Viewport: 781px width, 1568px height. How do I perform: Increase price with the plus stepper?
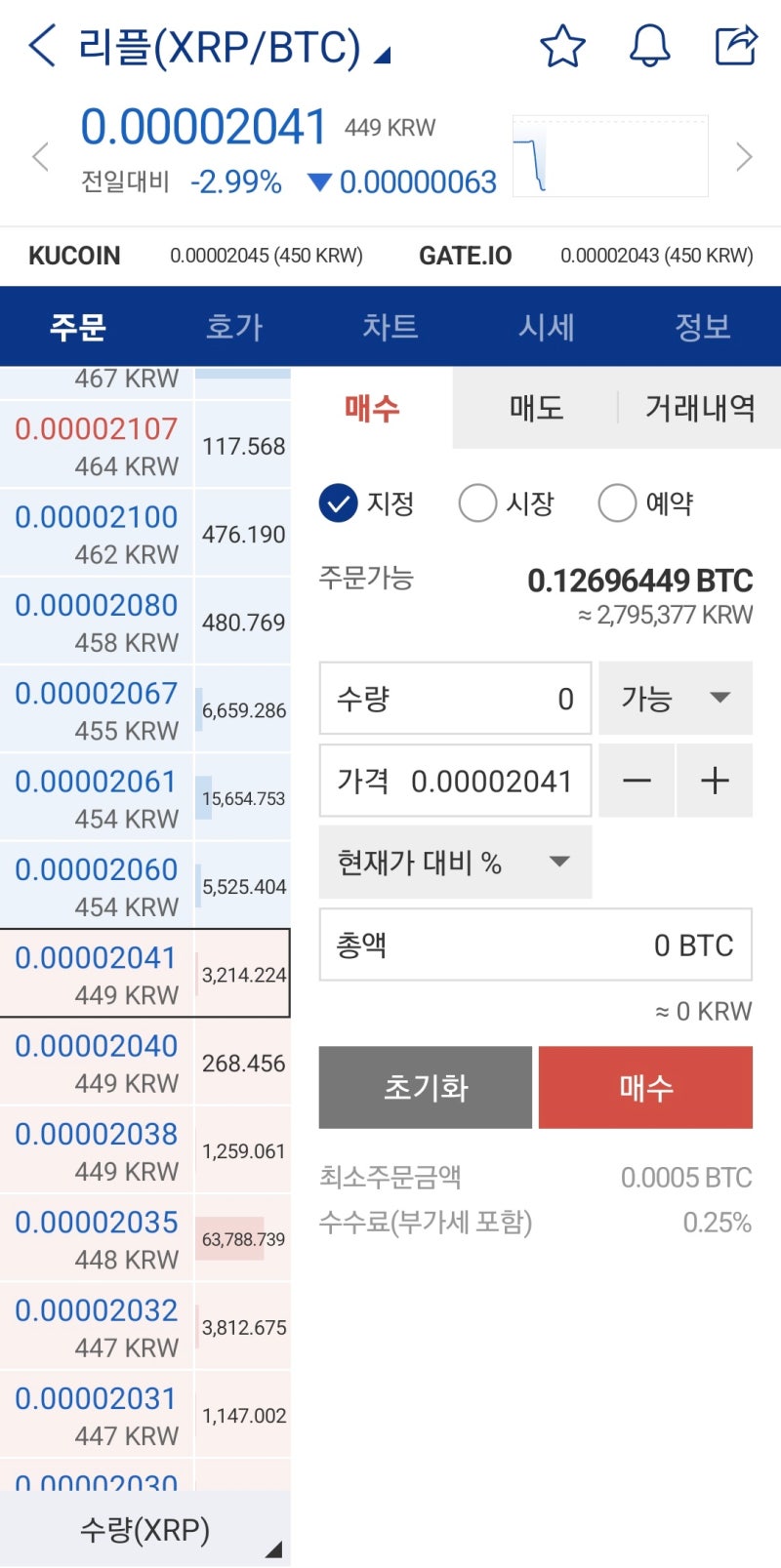coord(715,780)
